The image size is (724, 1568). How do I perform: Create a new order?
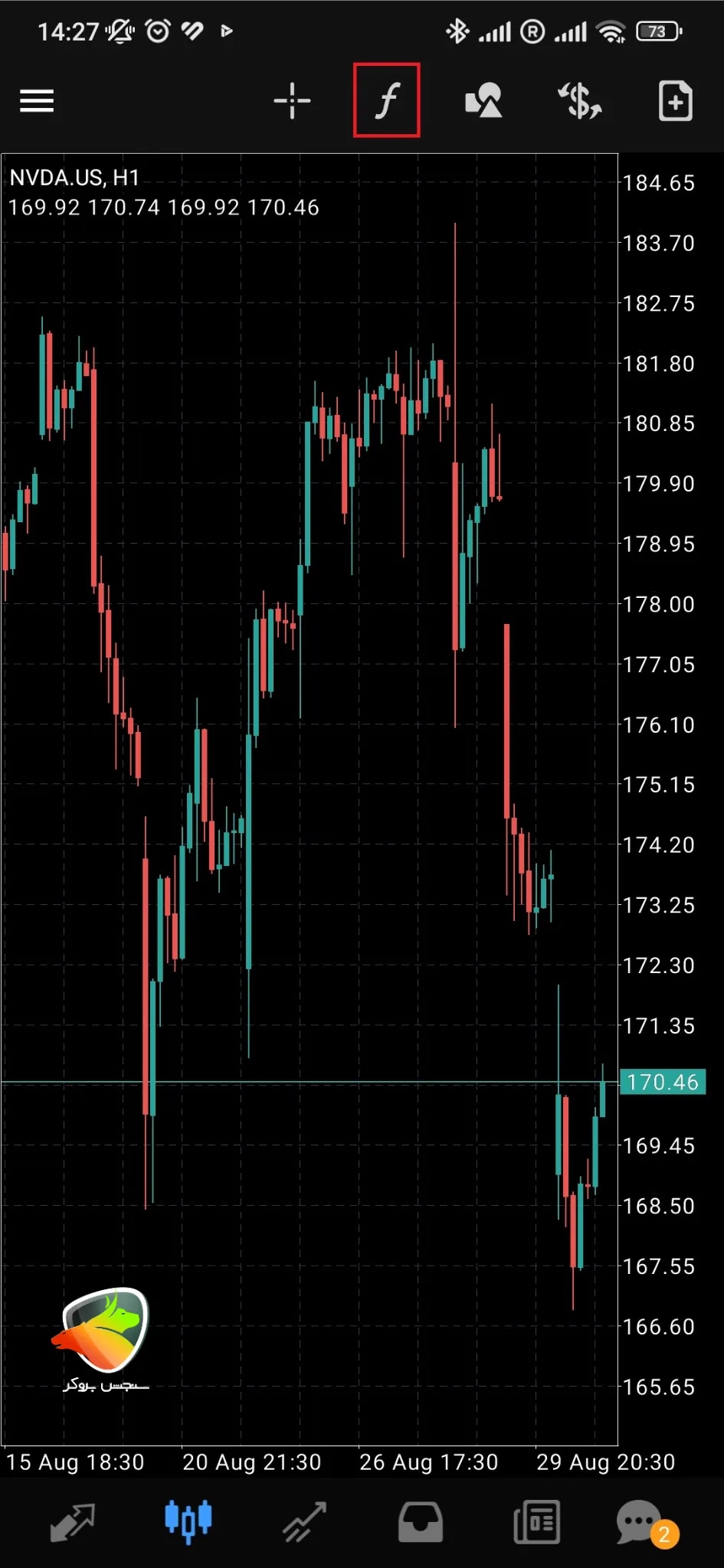pyautogui.click(x=675, y=101)
